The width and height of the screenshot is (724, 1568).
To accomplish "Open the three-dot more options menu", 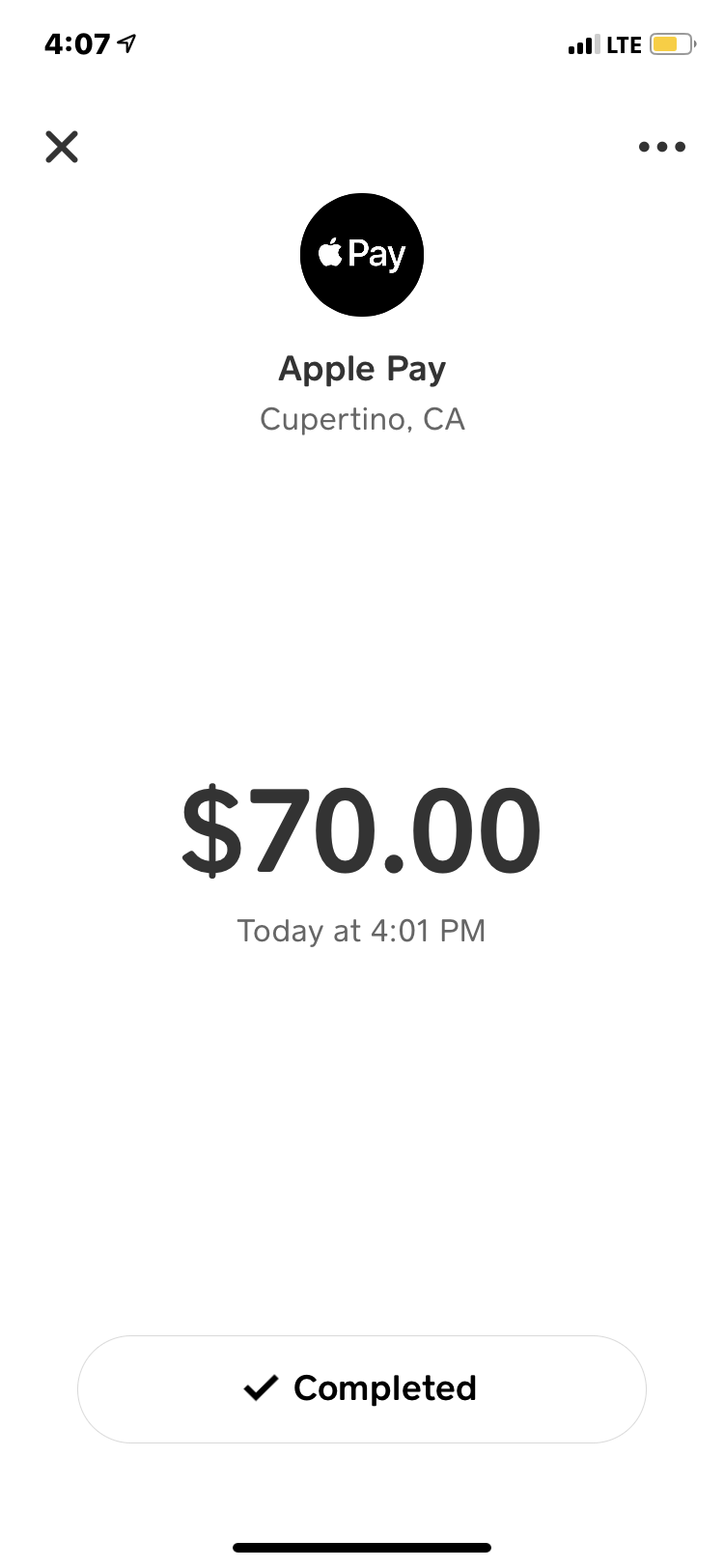I will (x=662, y=147).
